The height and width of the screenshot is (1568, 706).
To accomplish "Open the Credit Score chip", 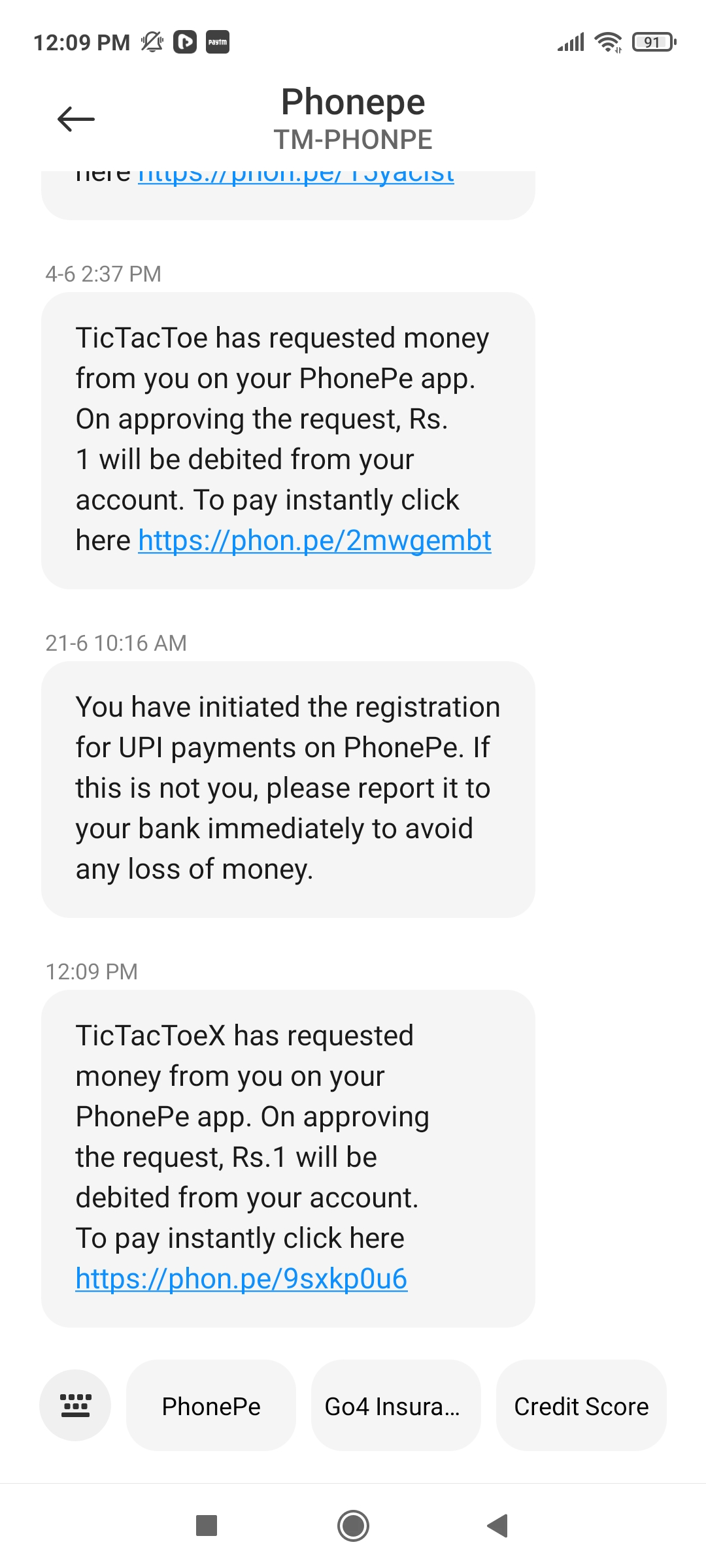I will [x=581, y=1406].
